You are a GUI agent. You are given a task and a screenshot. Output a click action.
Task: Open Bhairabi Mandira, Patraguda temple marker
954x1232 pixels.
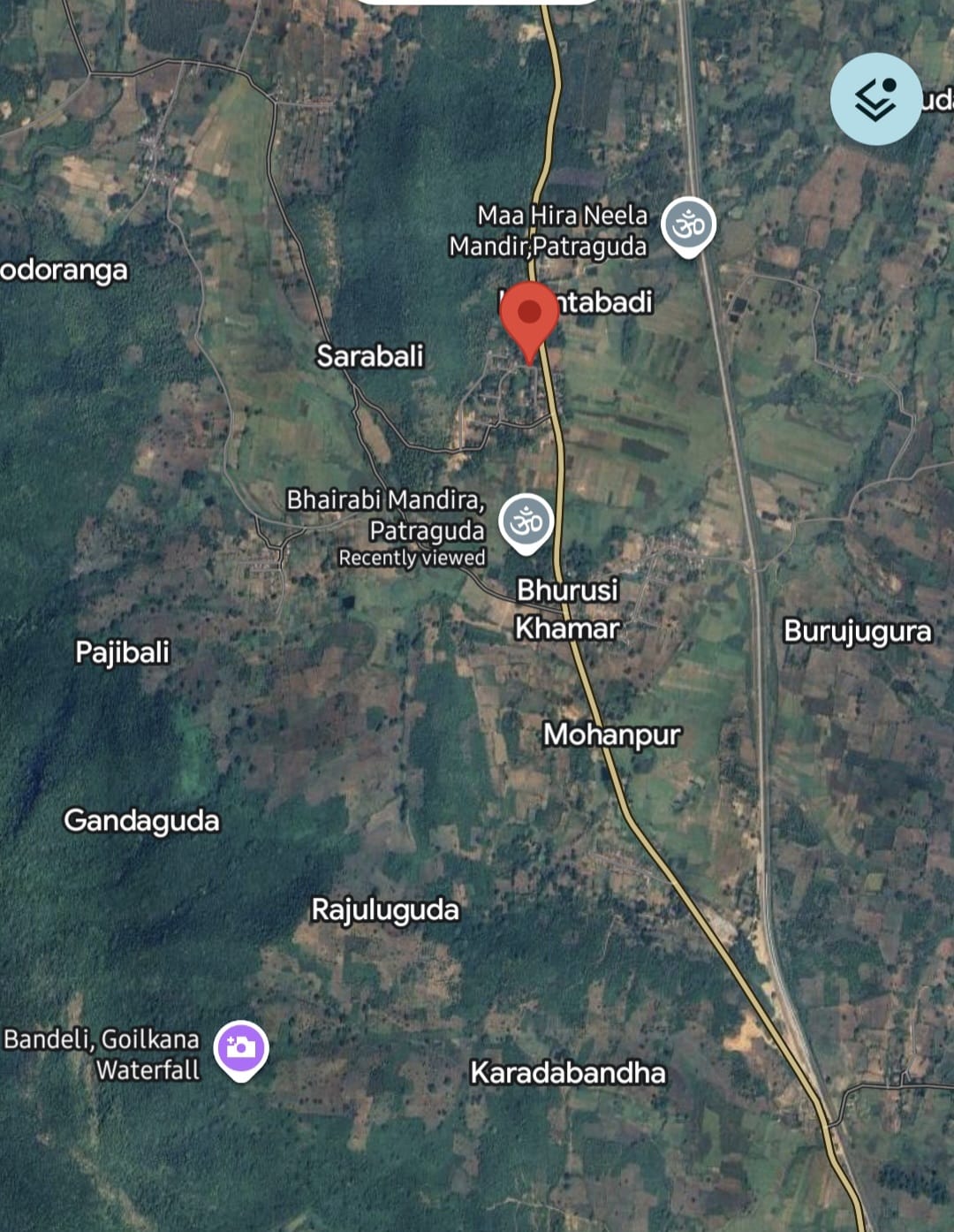[x=526, y=522]
